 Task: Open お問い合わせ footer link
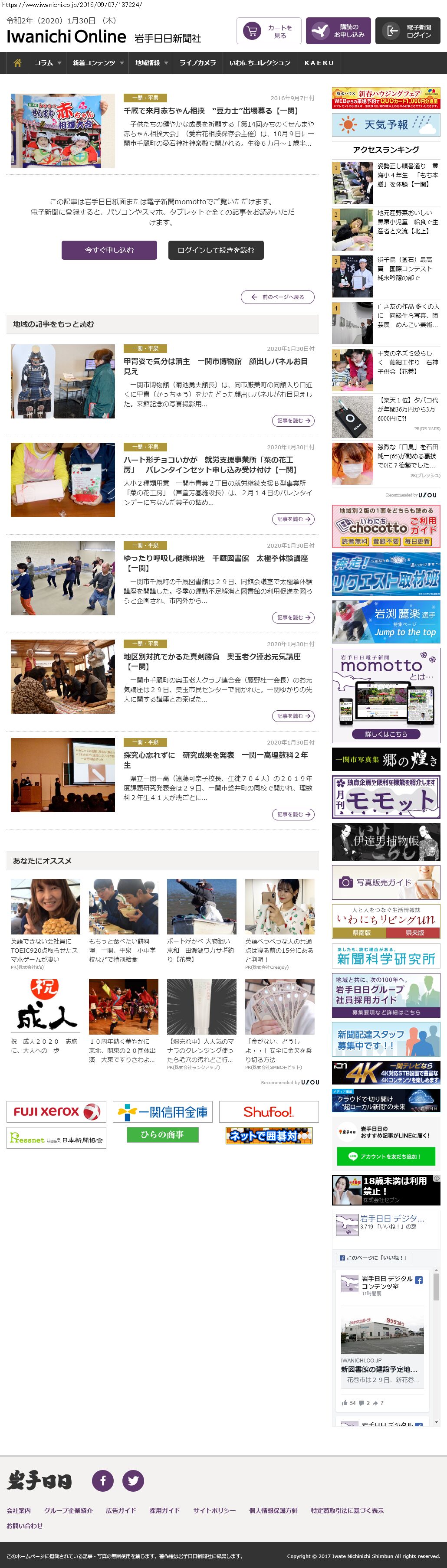coord(25,1526)
